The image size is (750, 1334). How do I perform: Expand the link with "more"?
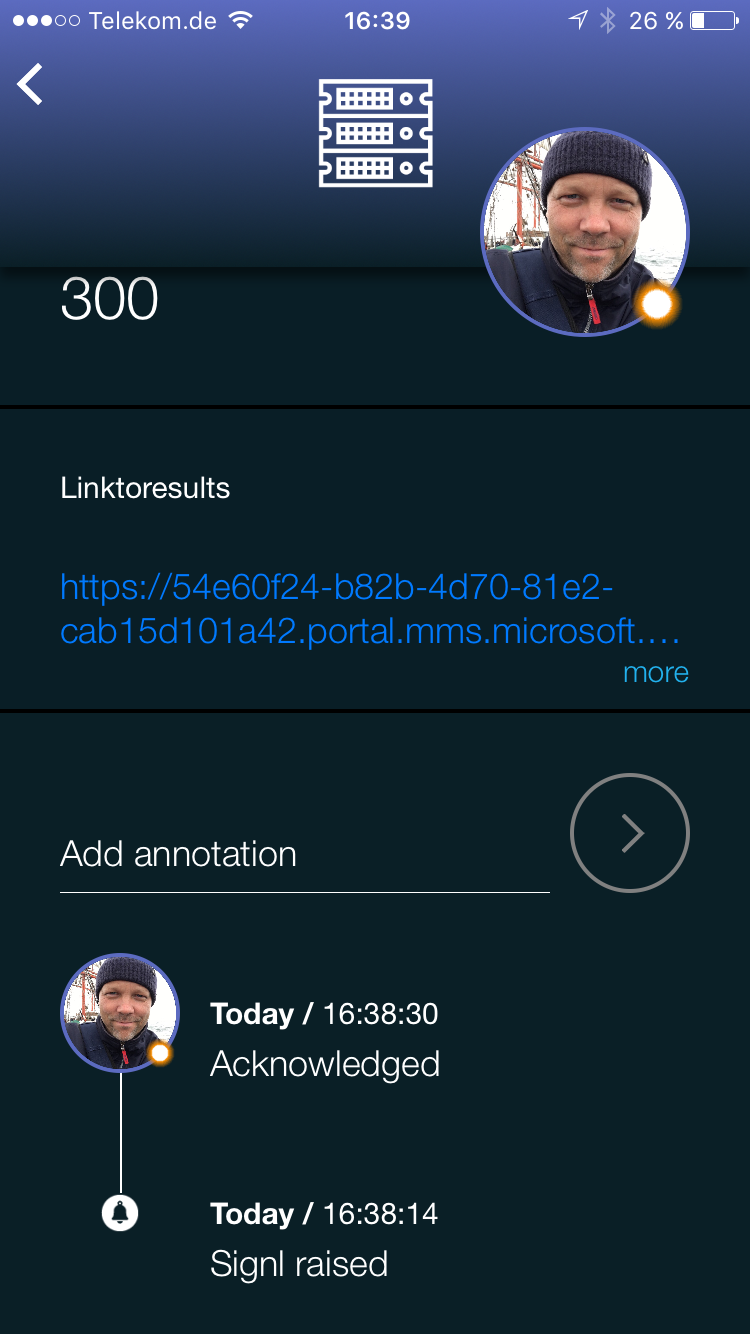[656, 672]
